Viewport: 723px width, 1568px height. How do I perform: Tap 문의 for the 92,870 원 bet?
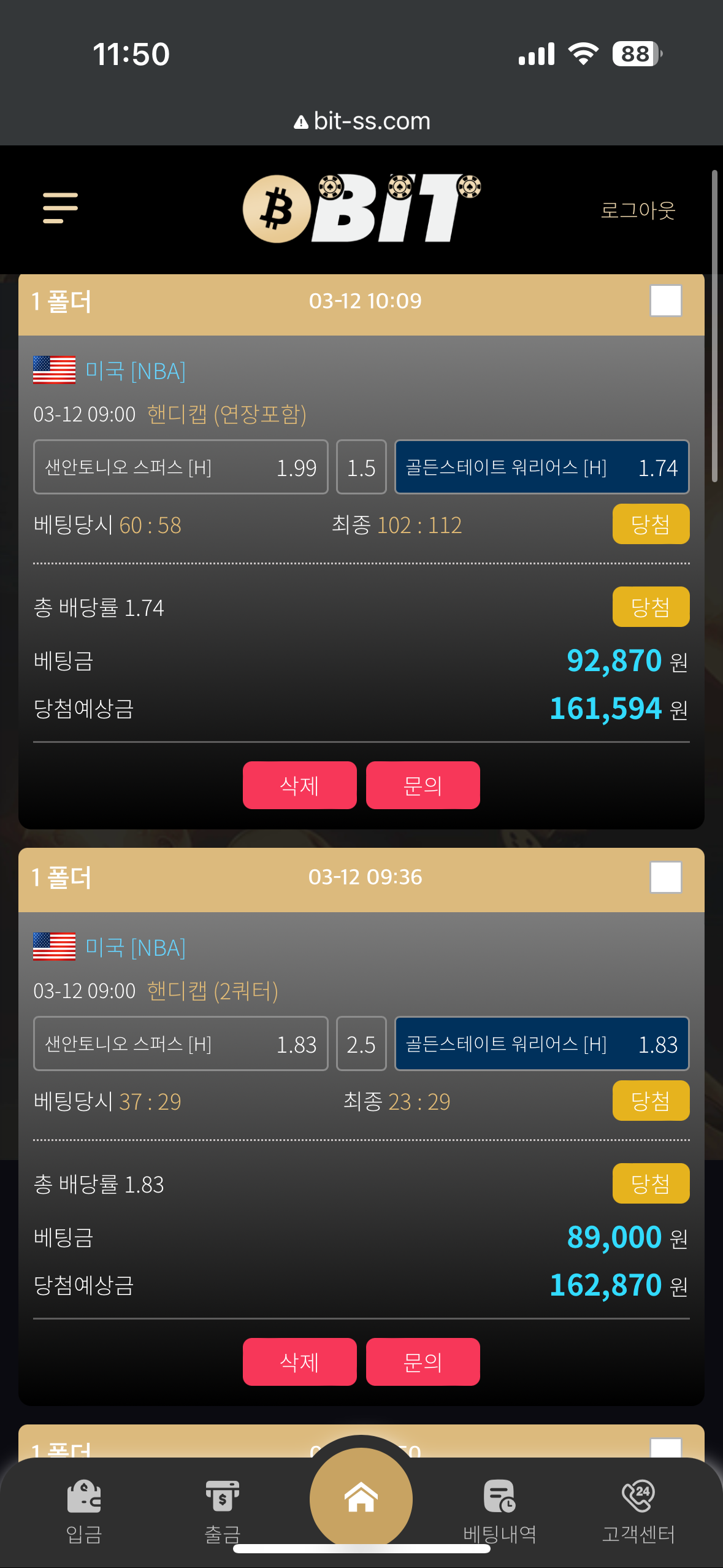423,785
